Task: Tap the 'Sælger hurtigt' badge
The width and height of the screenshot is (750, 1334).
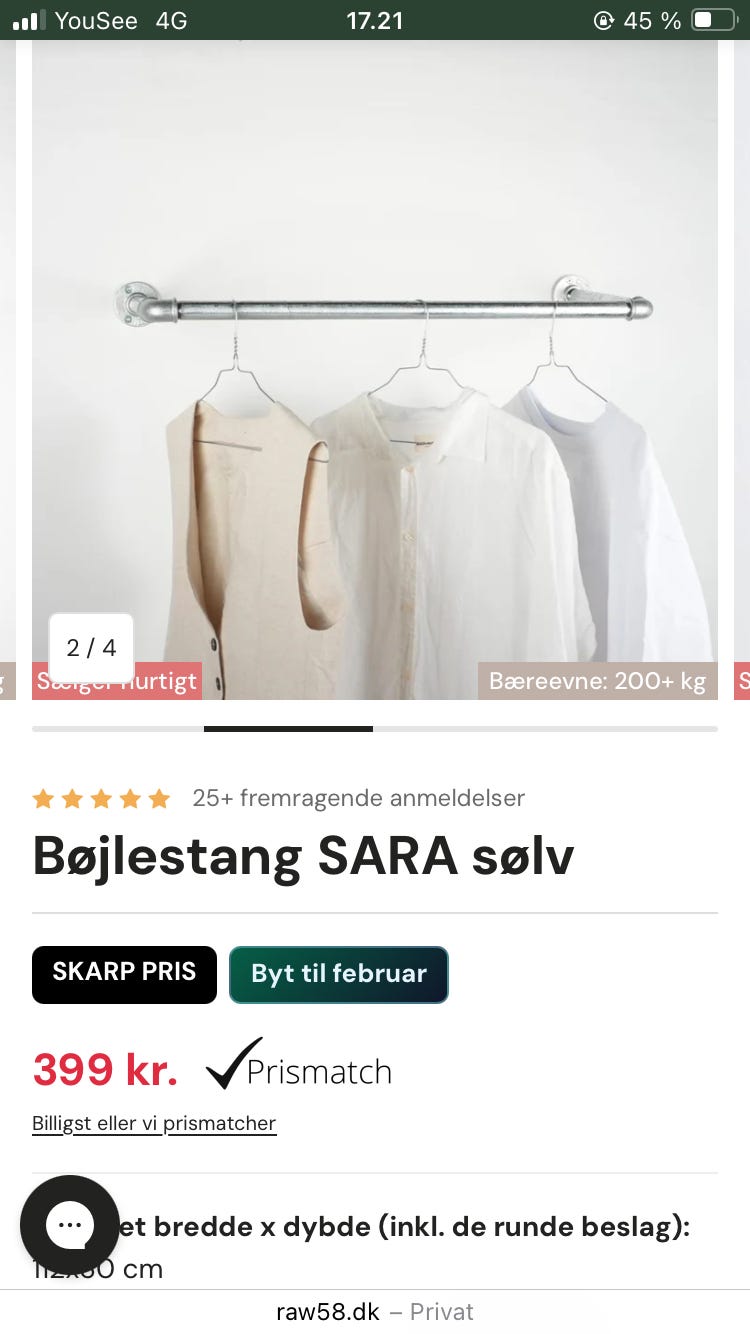Action: pyautogui.click(x=117, y=681)
